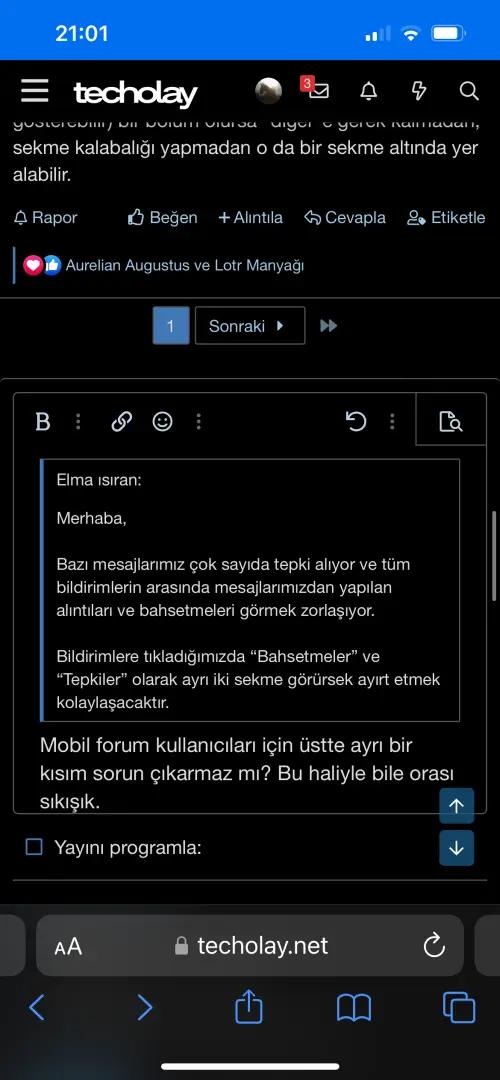Insert a link in the editor
This screenshot has width=500, height=1080.
tap(122, 422)
